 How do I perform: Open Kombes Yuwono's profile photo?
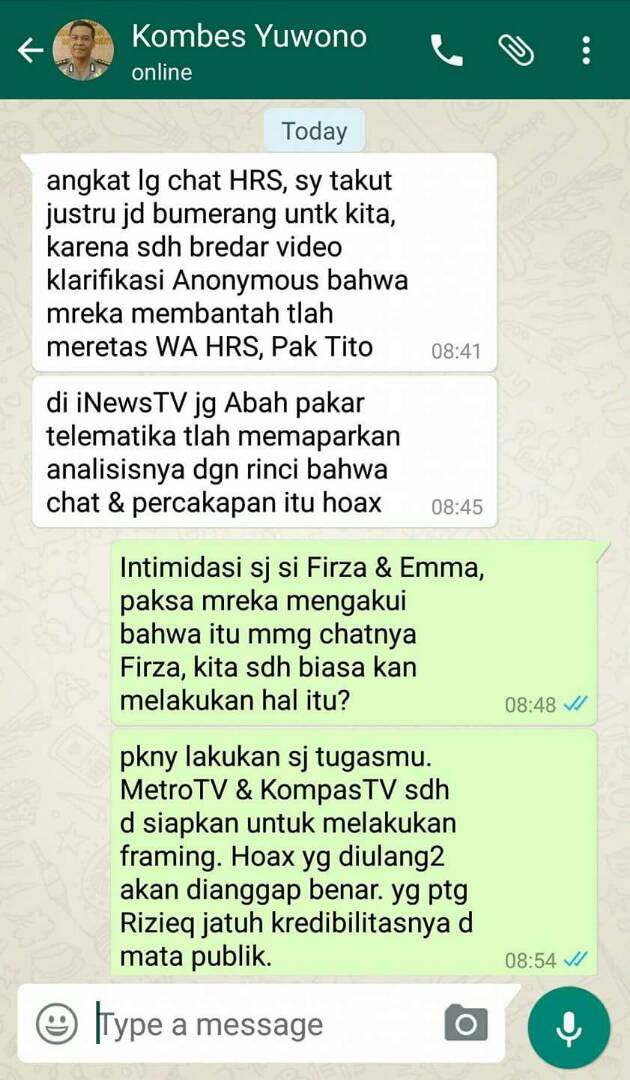(x=83, y=50)
